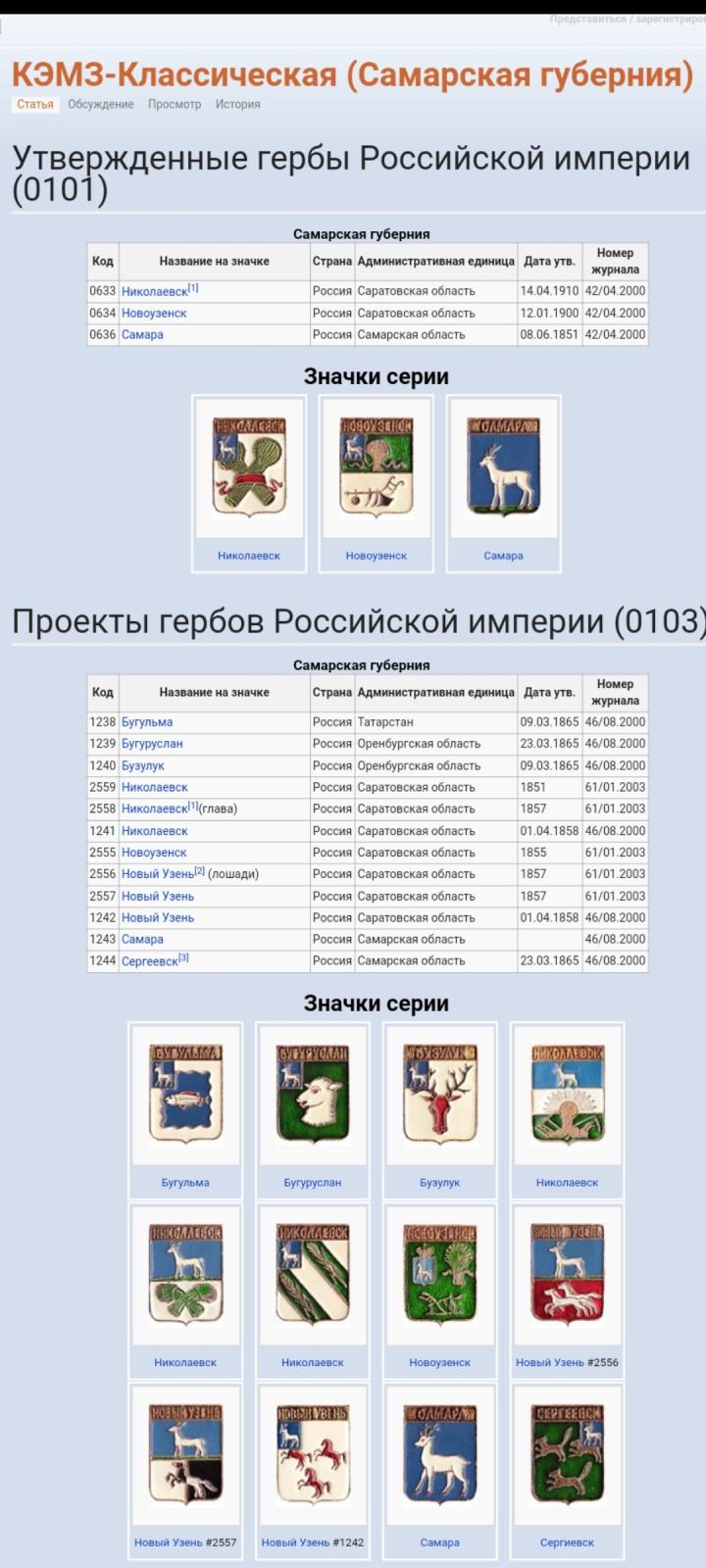This screenshot has width=706, height=1568.
Task: Open the Новый Узень #1242 caption link
Action: click(313, 1543)
